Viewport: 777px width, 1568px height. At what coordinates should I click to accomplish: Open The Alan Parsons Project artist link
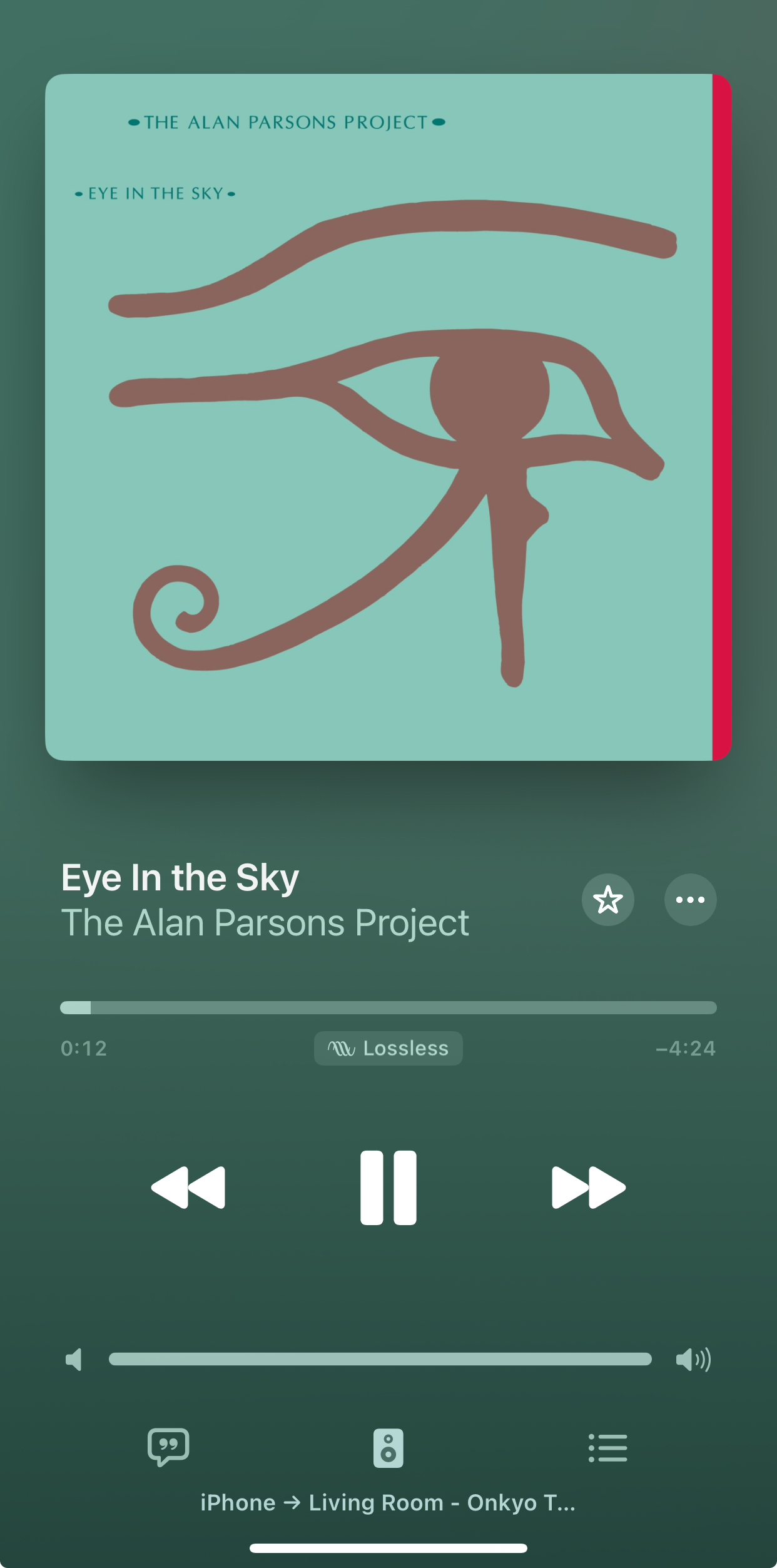265,923
